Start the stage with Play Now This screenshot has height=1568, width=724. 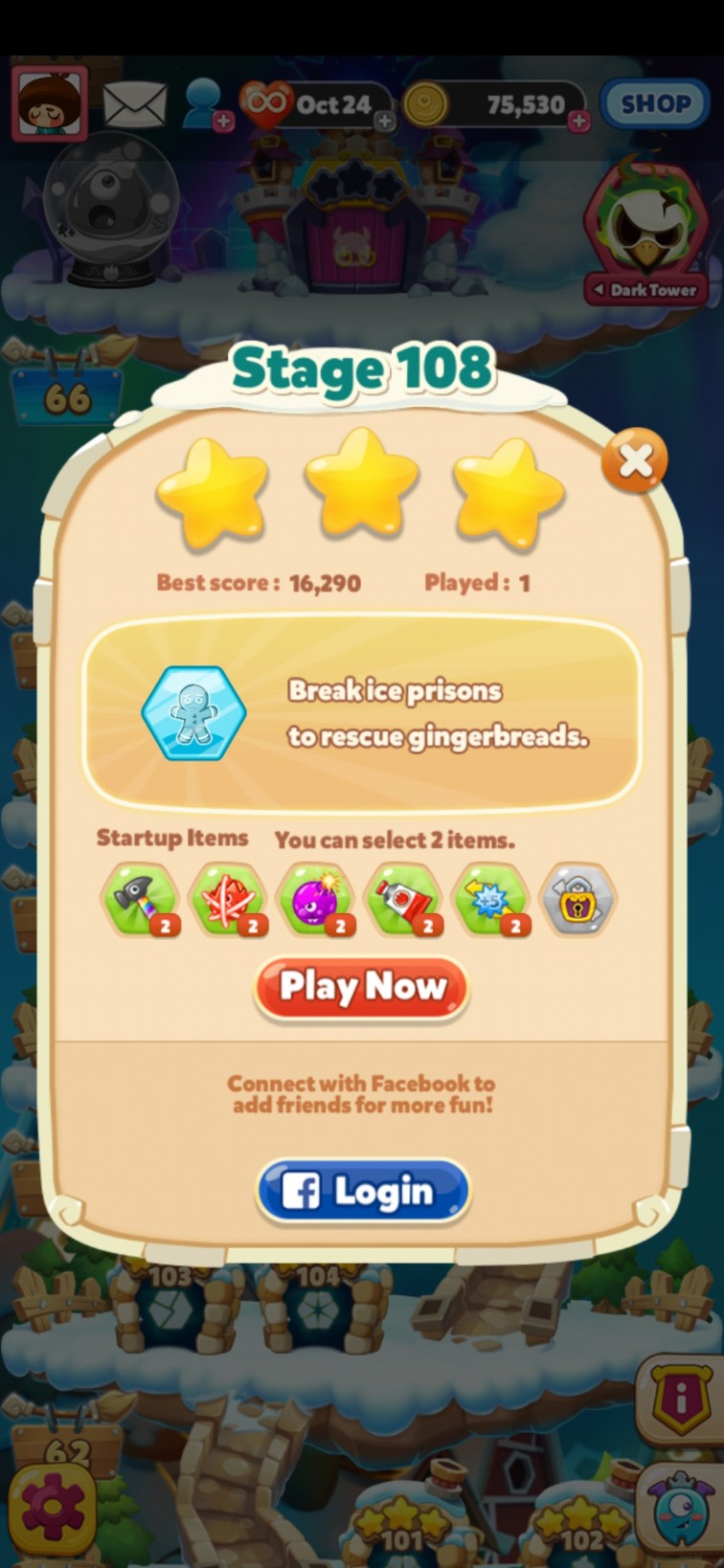(362, 987)
